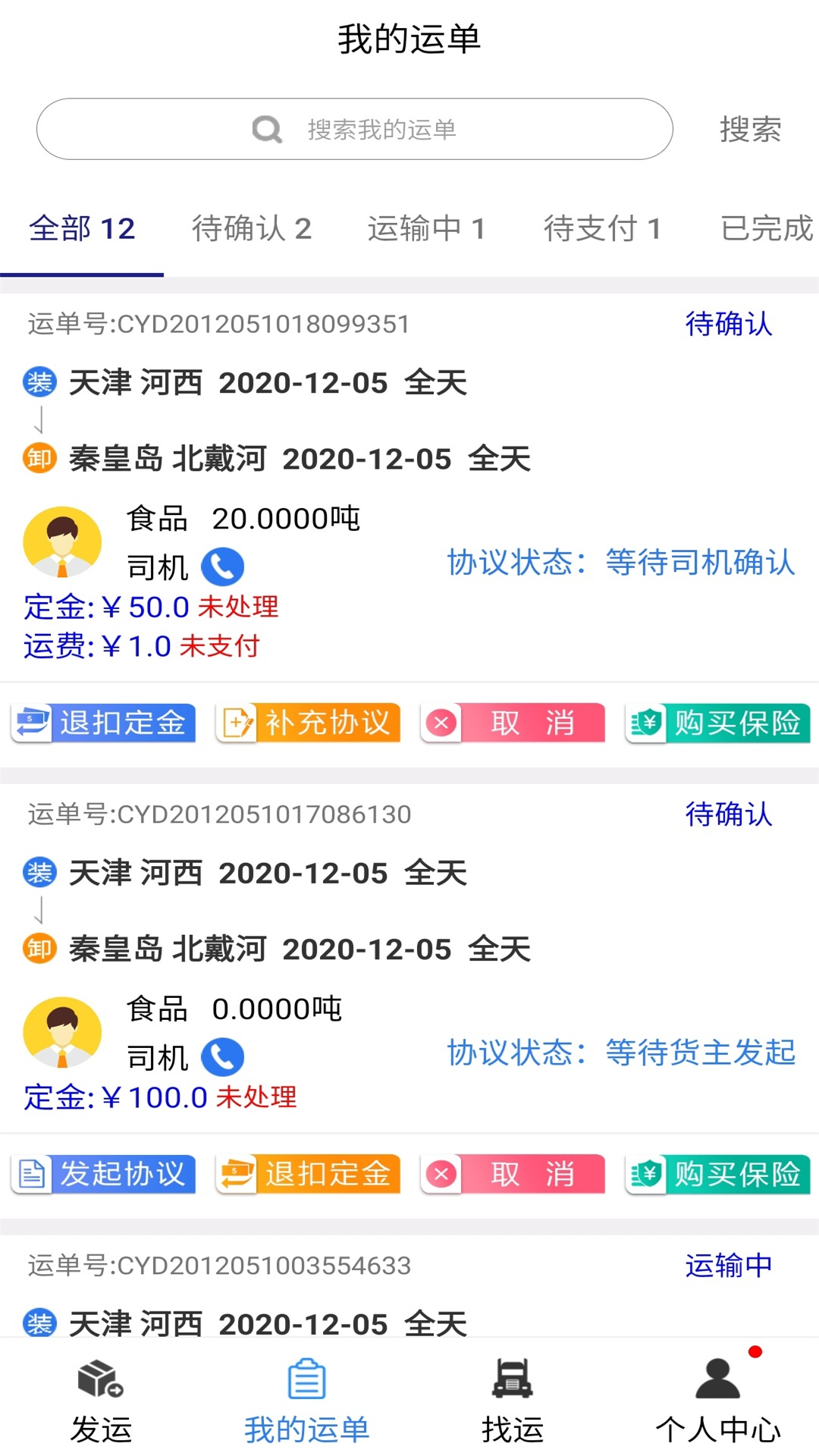Call the driver for the 0.0000吨 order

(222, 1056)
